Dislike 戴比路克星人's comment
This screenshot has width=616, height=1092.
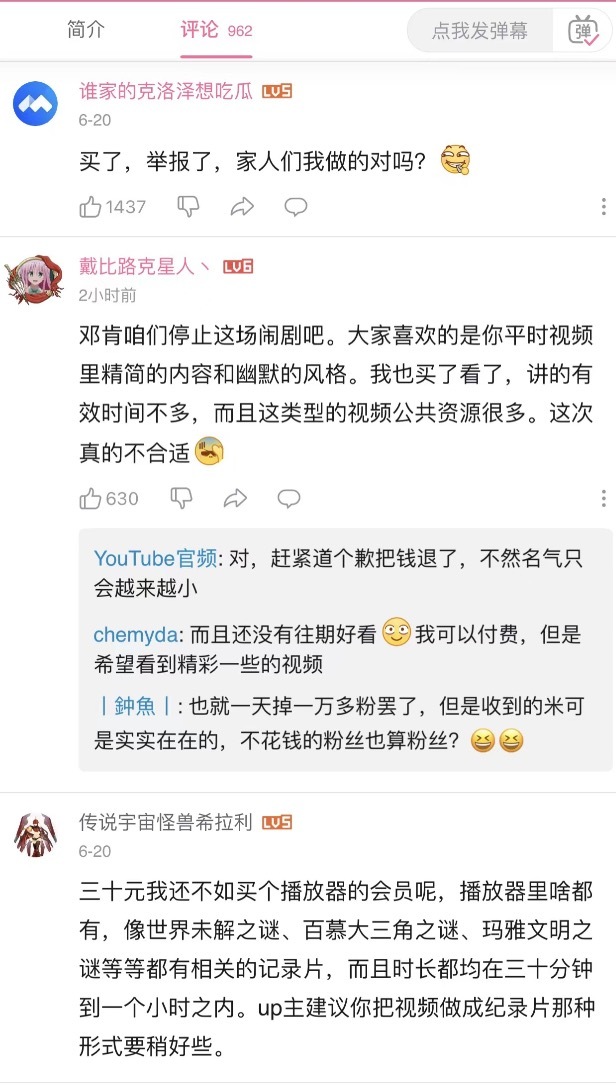(181, 498)
